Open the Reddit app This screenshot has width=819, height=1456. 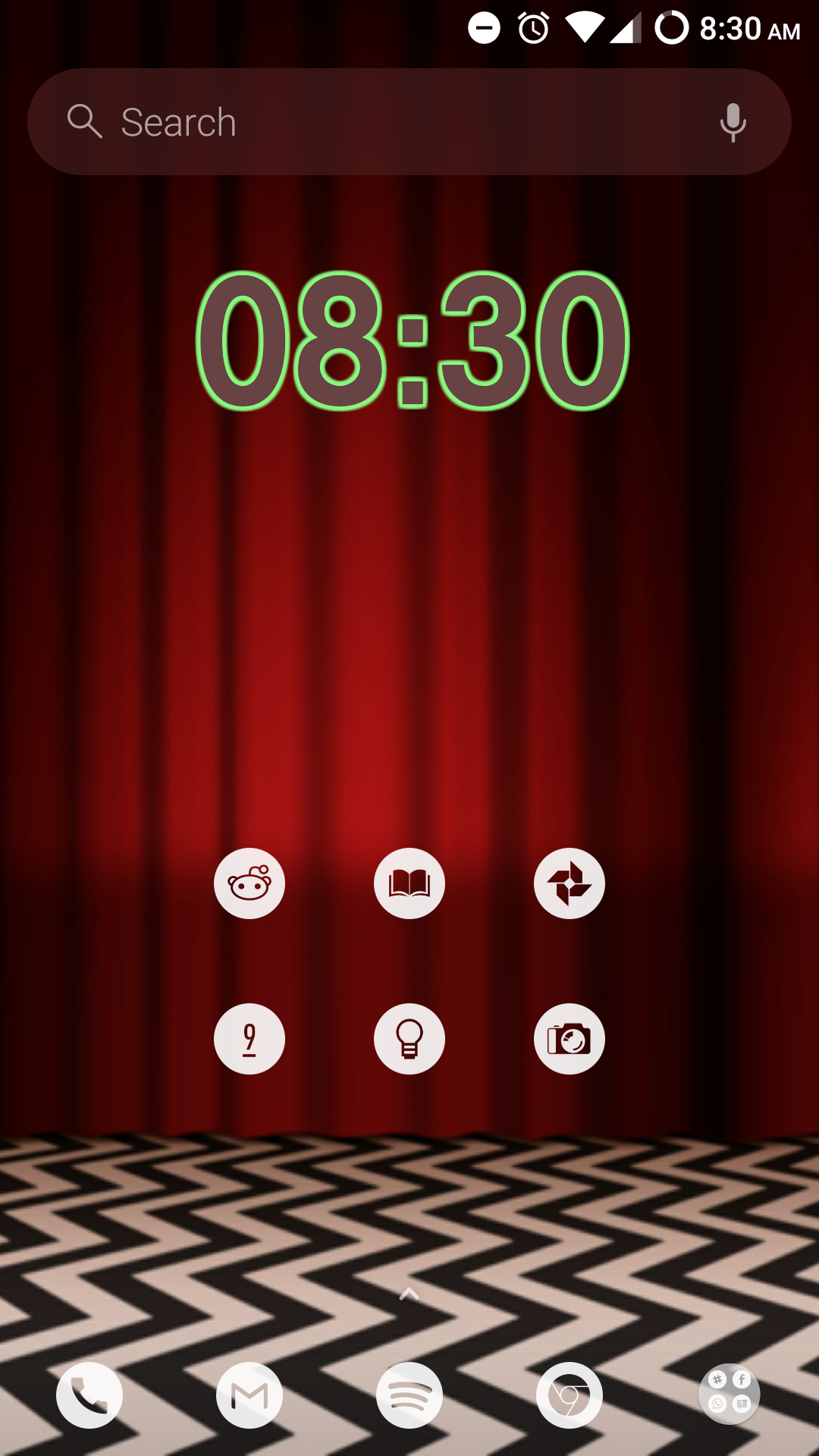(x=249, y=883)
